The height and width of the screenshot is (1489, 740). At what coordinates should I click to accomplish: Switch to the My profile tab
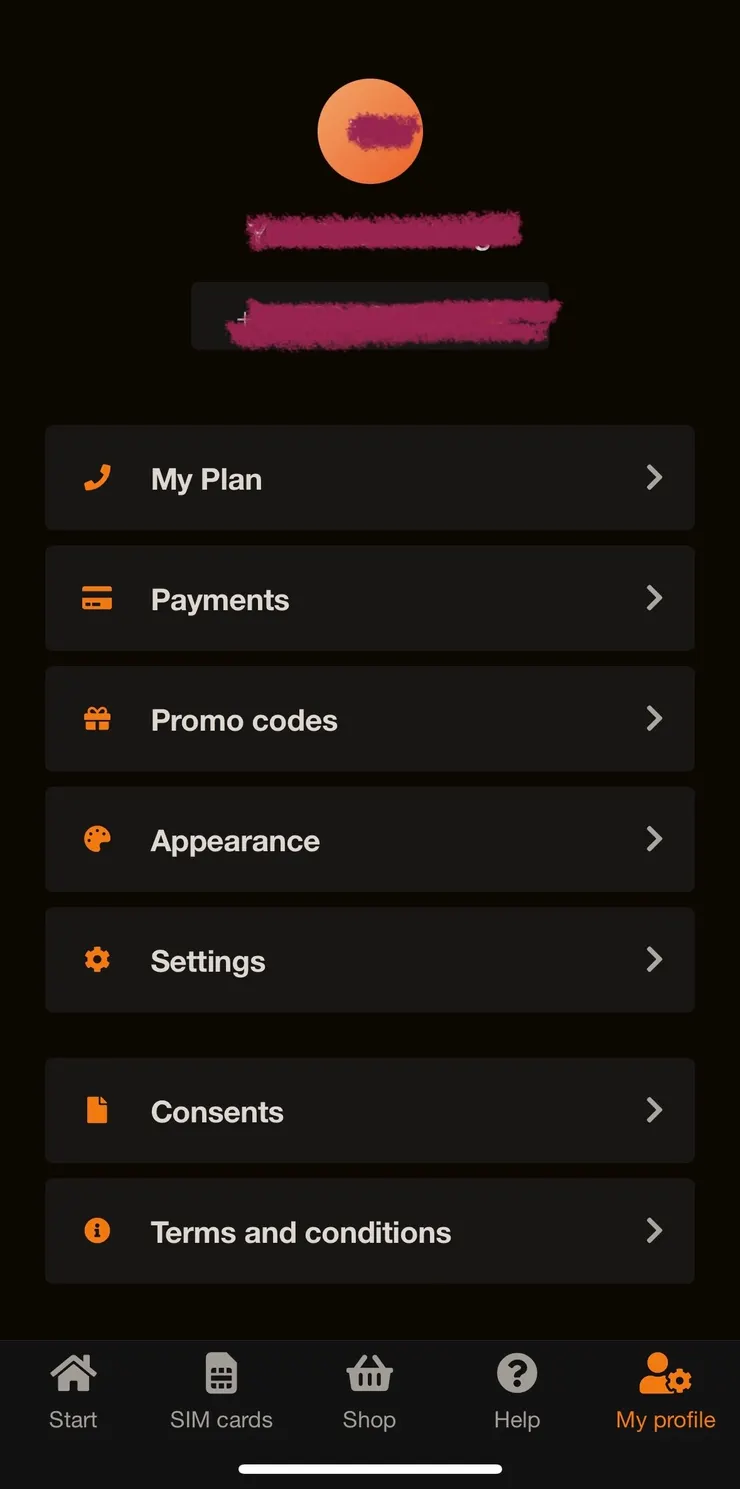pos(664,1390)
